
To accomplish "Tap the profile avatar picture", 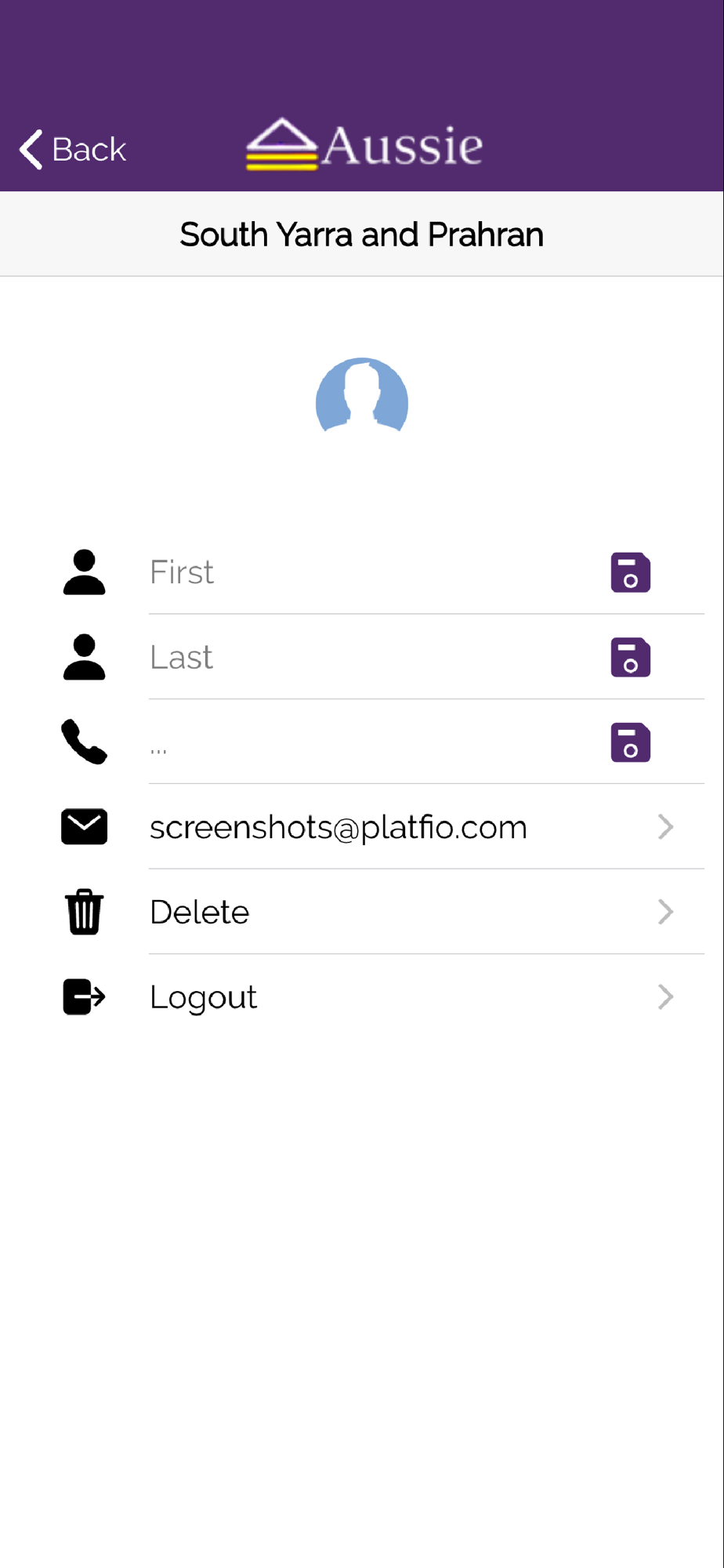I will coord(362,395).
